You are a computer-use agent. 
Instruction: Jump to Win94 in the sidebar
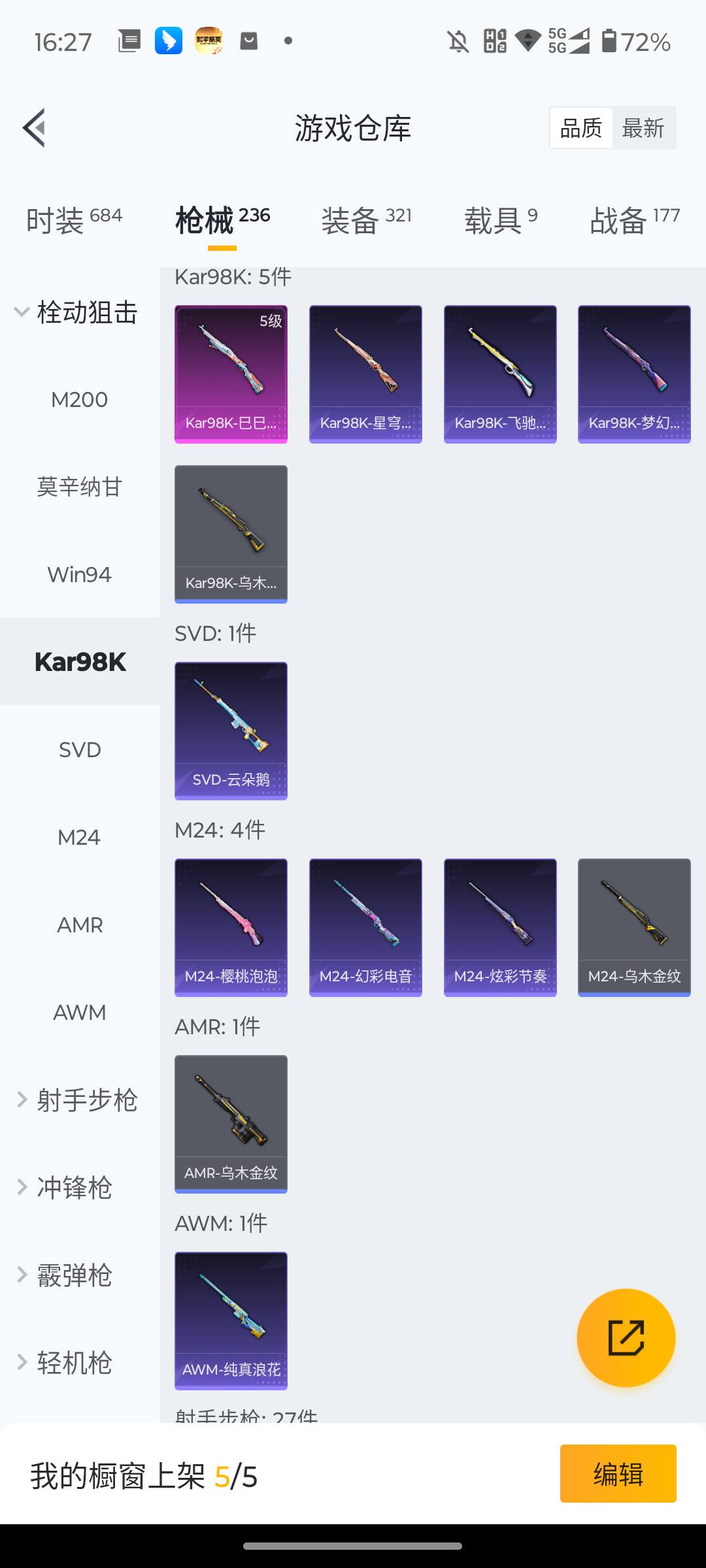point(79,574)
